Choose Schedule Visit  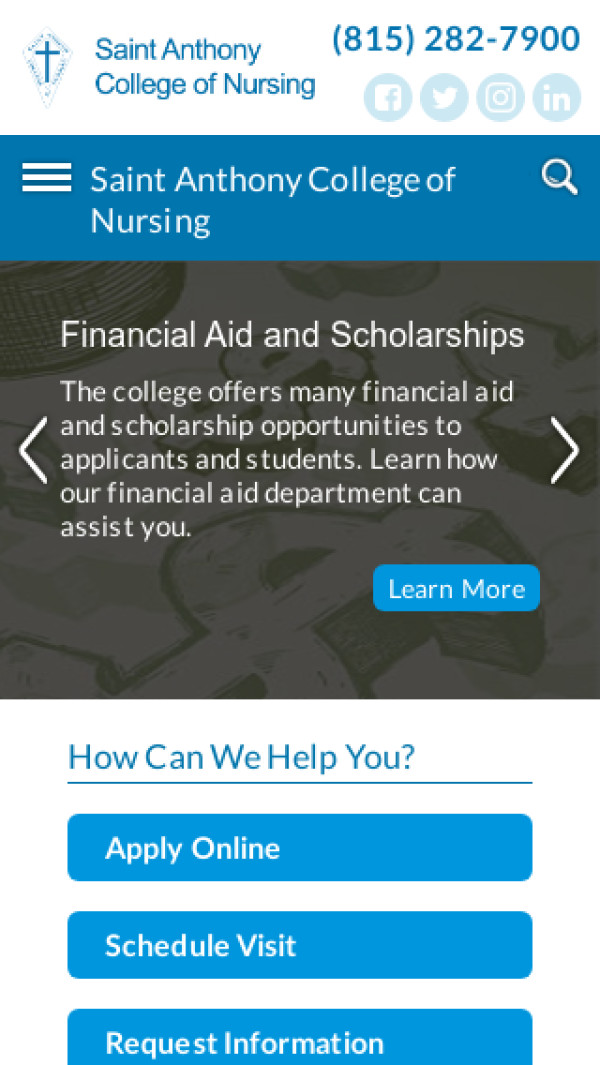[299, 945]
